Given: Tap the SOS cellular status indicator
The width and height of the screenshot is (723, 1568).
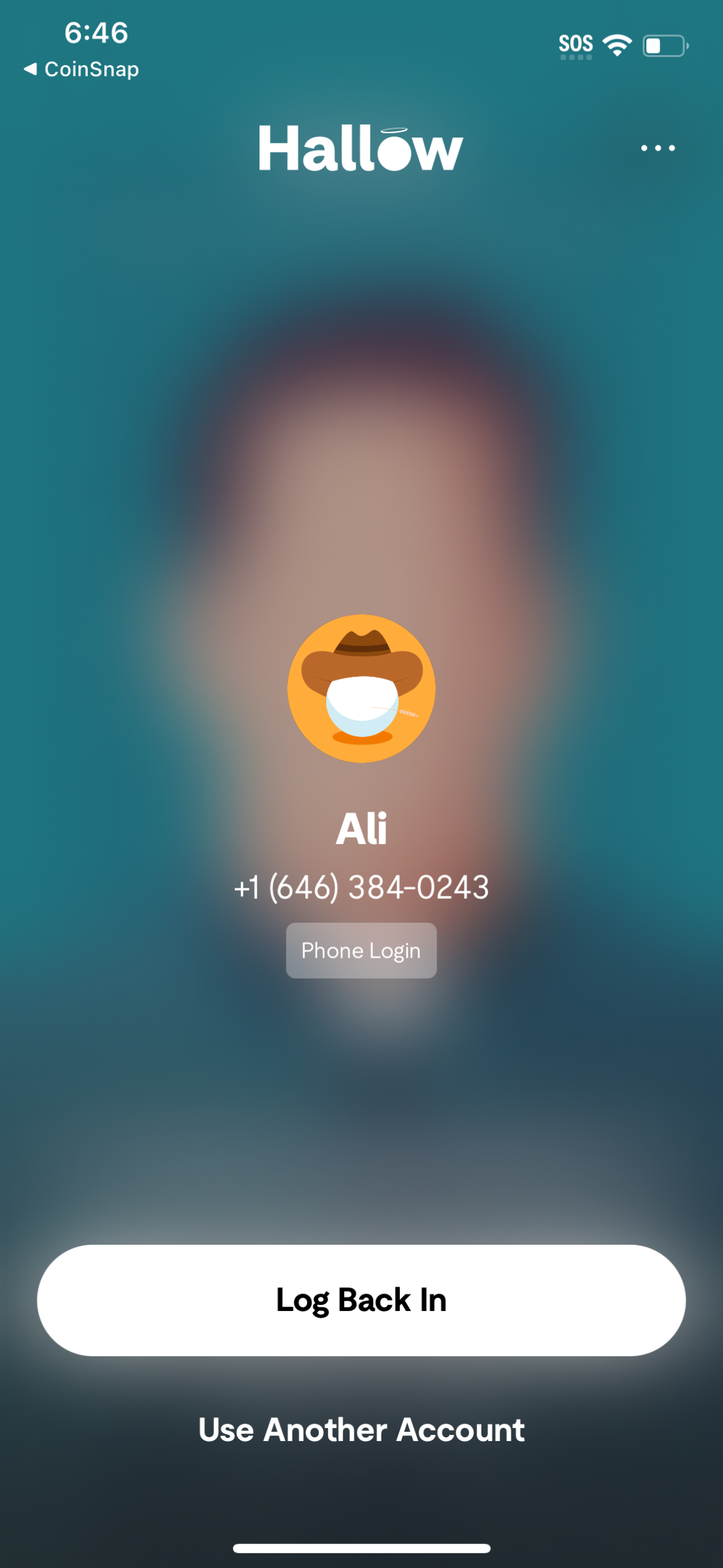Looking at the screenshot, I should tap(575, 43).
